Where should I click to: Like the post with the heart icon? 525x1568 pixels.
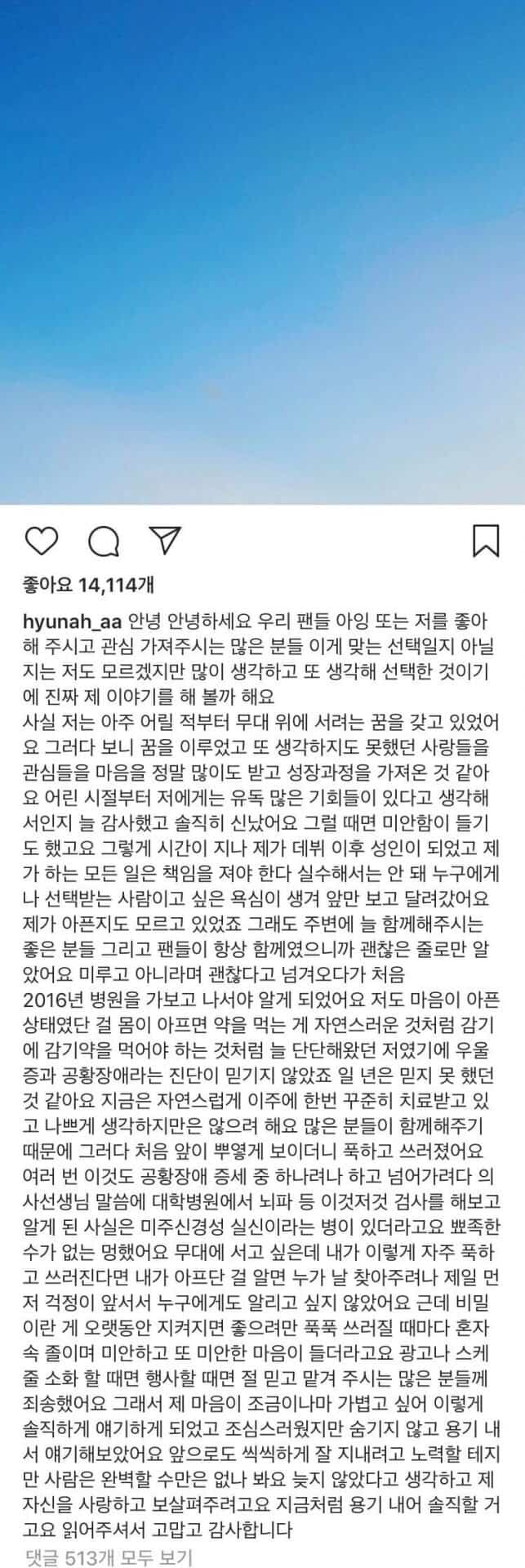point(42,541)
